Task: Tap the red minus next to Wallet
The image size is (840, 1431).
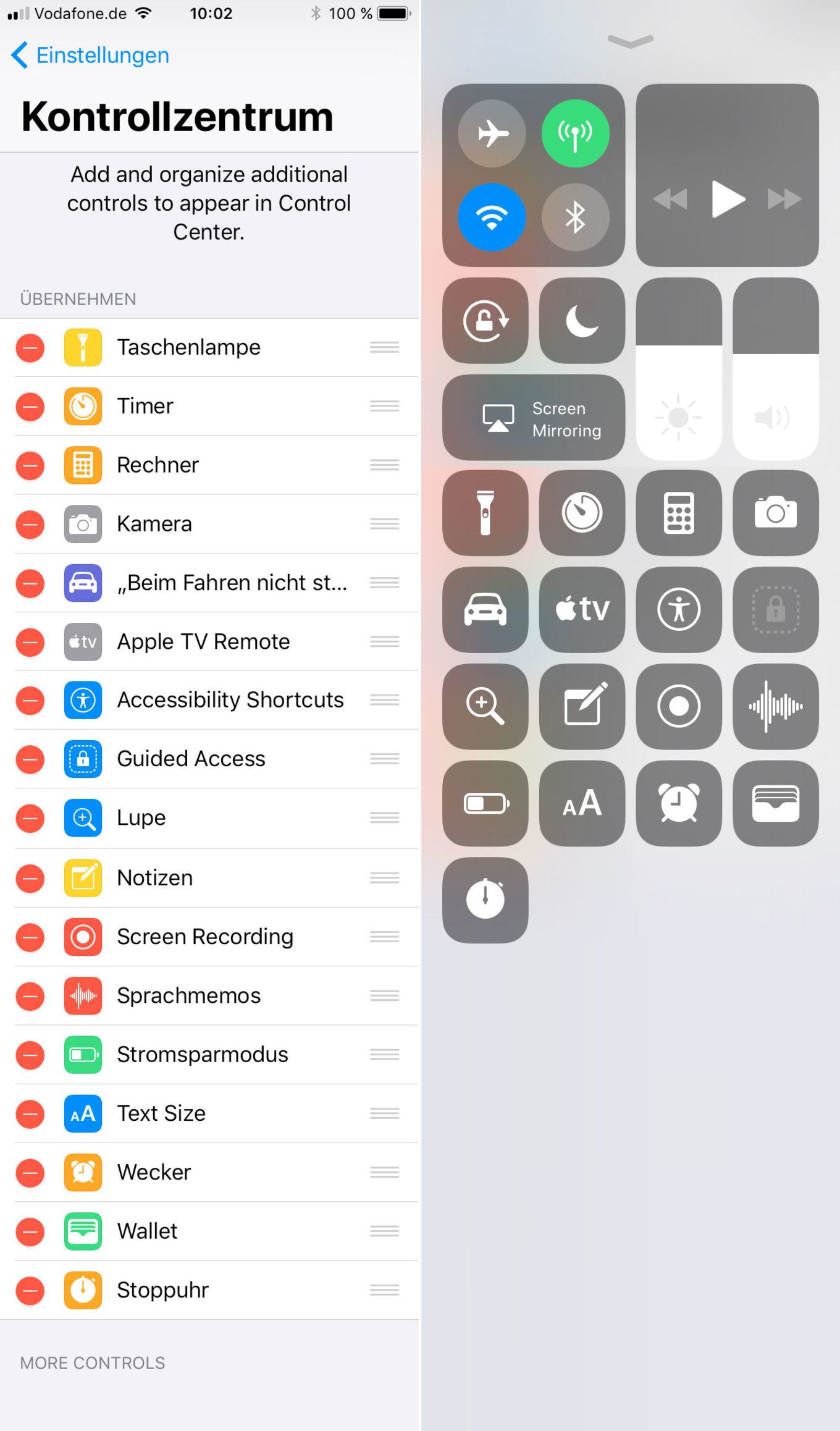Action: point(30,1231)
